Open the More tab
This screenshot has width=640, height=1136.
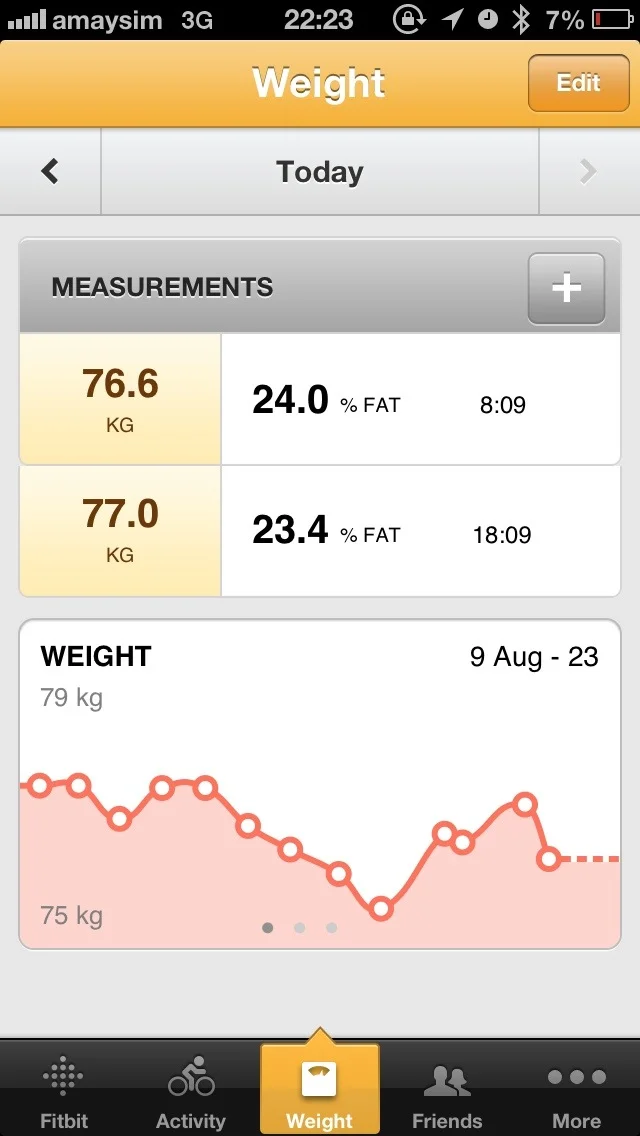(x=576, y=1088)
